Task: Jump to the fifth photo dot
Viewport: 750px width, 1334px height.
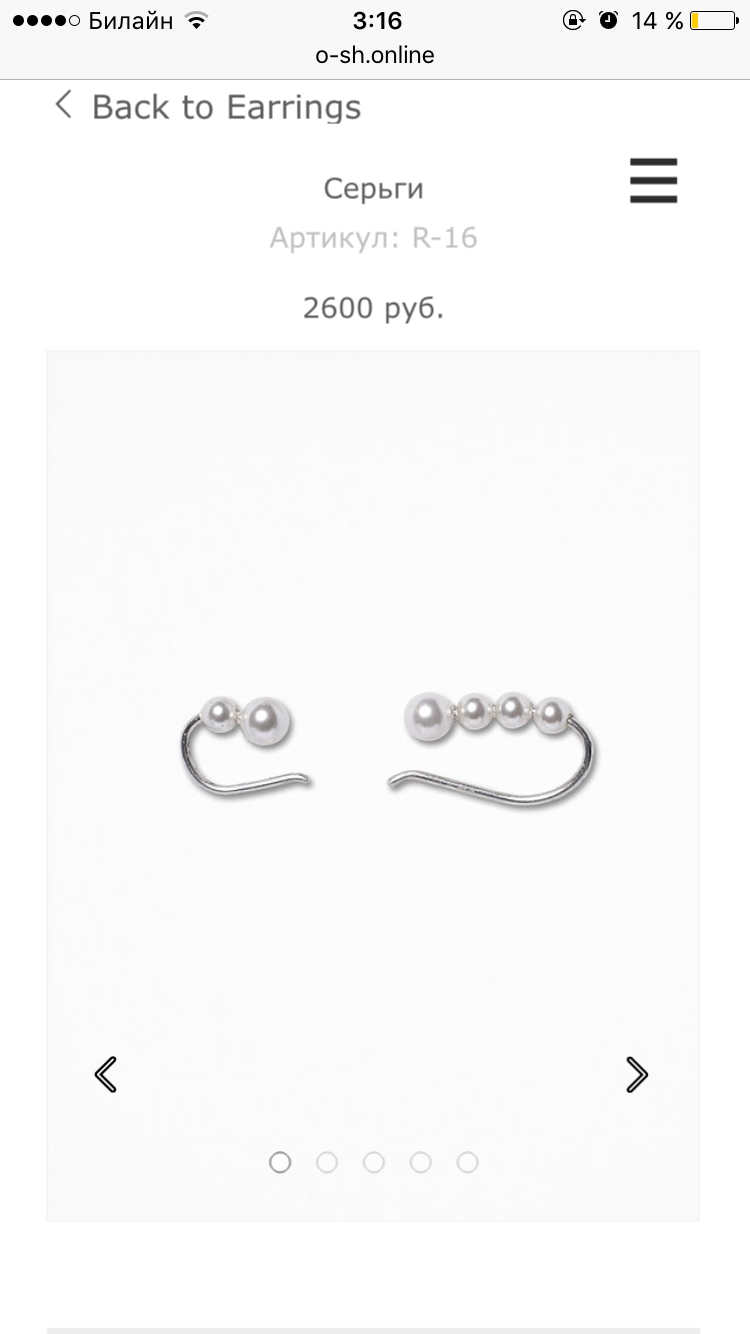Action: point(468,1162)
